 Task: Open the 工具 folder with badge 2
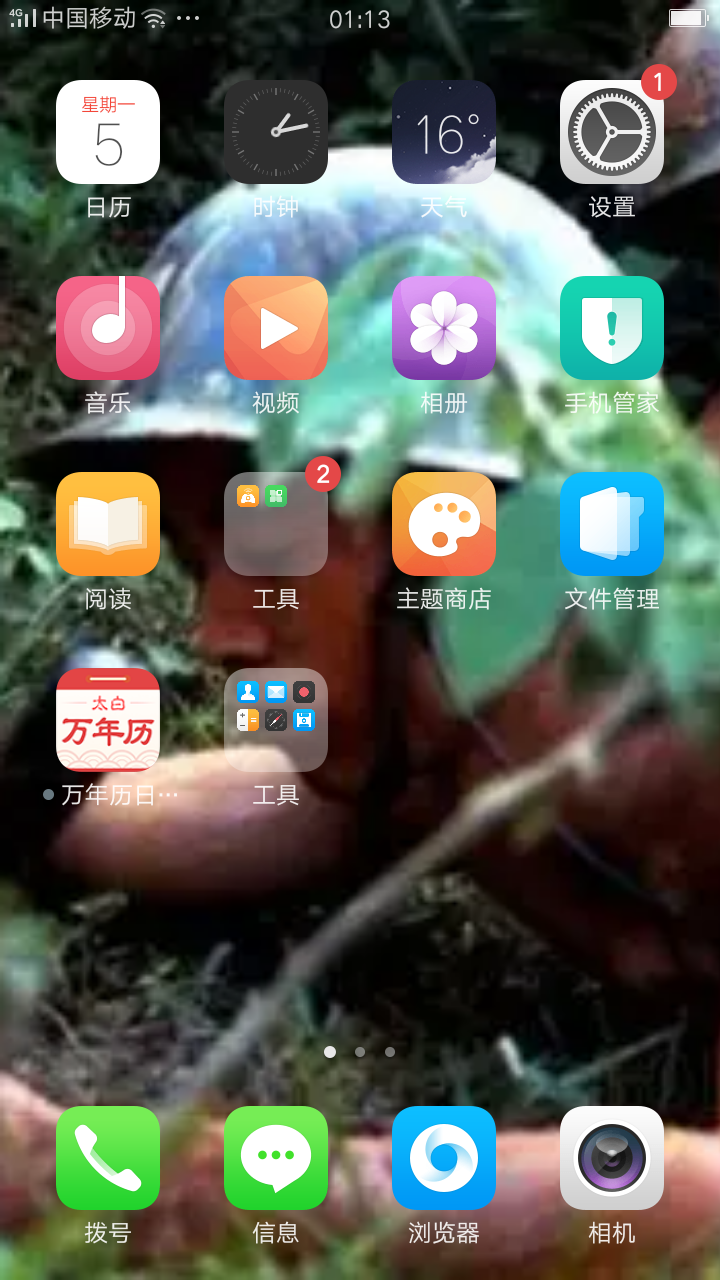click(x=276, y=524)
